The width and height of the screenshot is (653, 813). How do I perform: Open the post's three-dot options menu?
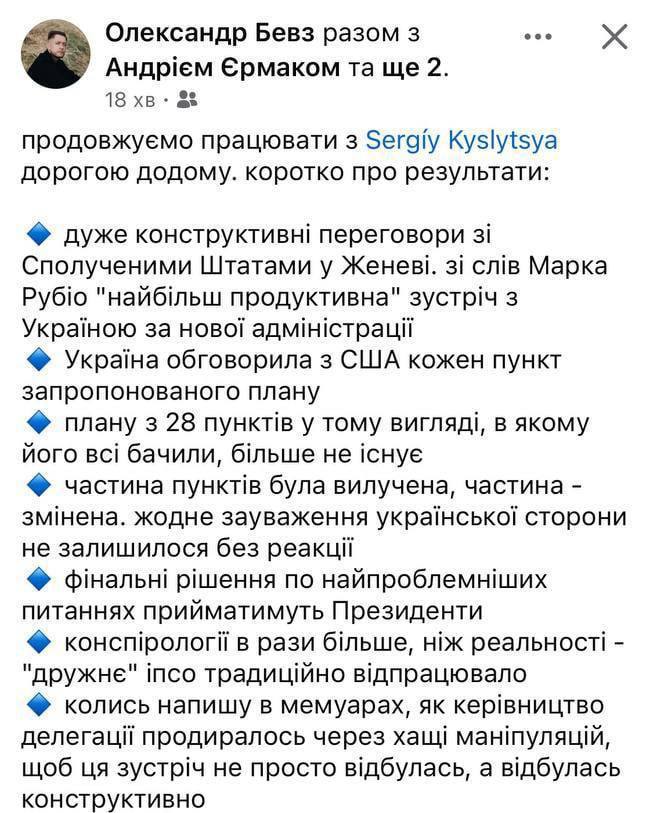click(538, 38)
